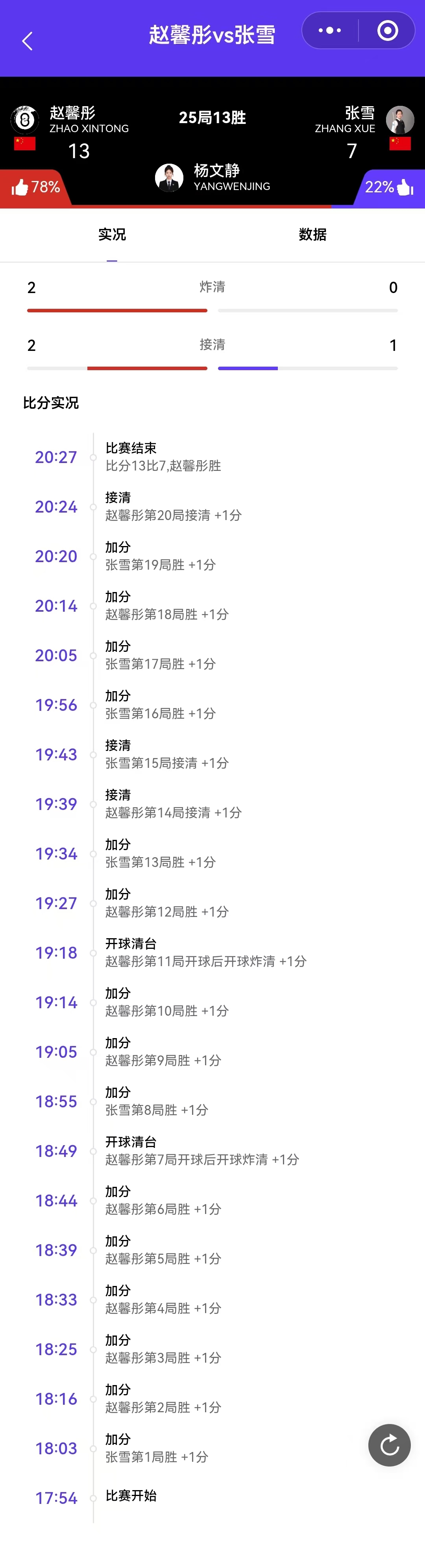Go back using the header arrow
This screenshot has height=1568, width=425.
(x=28, y=41)
